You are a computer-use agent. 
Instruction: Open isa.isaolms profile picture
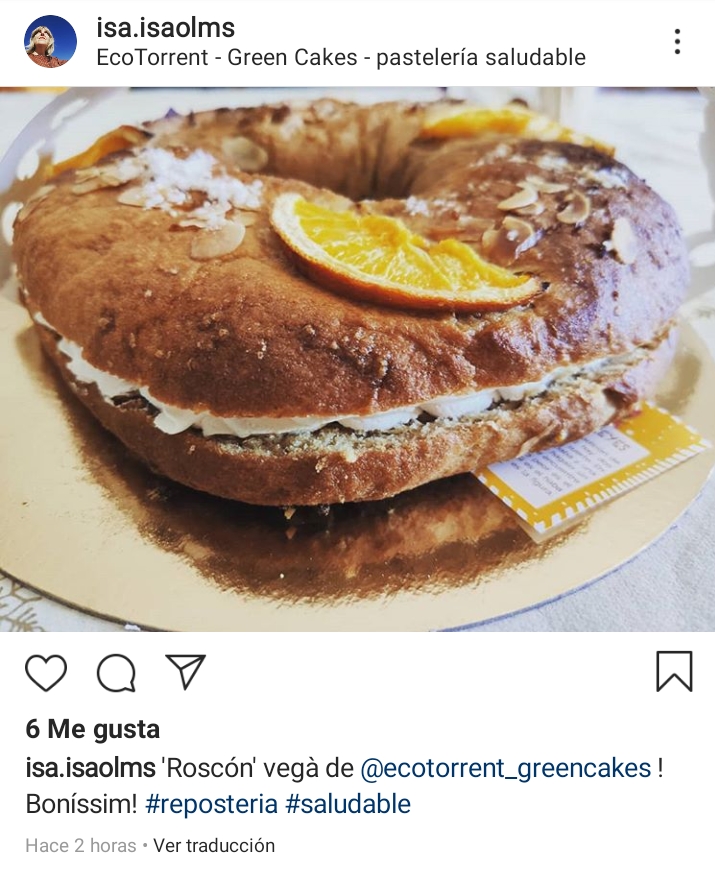coord(50,42)
